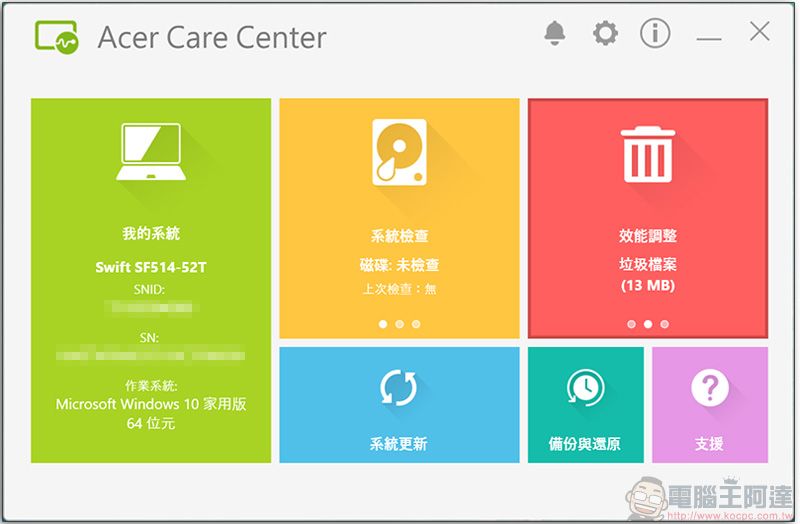Viewport: 800px width, 524px height.
Task: Open the 效能調整 junk files tile
Action: pyautogui.click(x=647, y=218)
